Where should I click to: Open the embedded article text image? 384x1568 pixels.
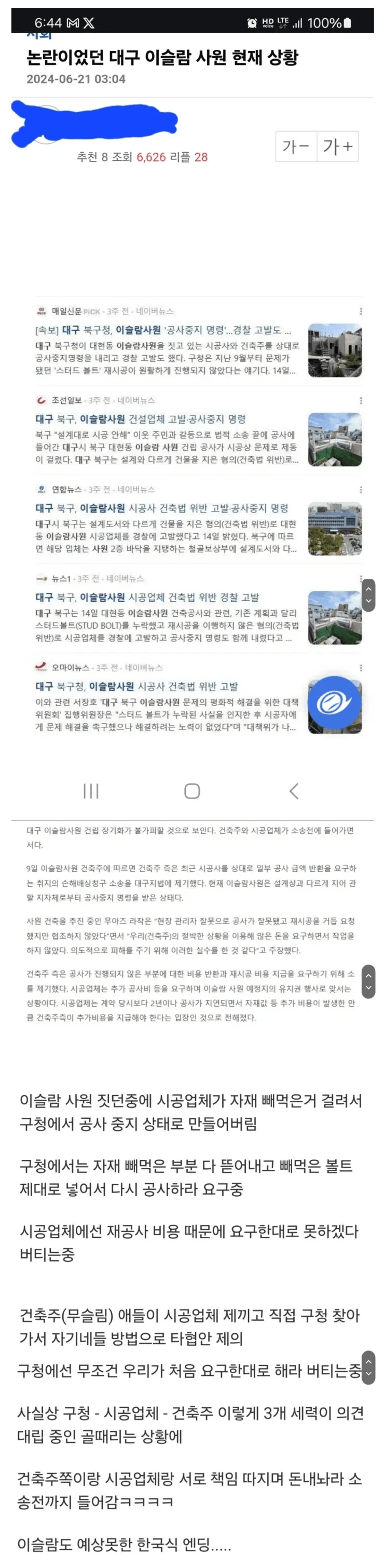(x=193, y=925)
